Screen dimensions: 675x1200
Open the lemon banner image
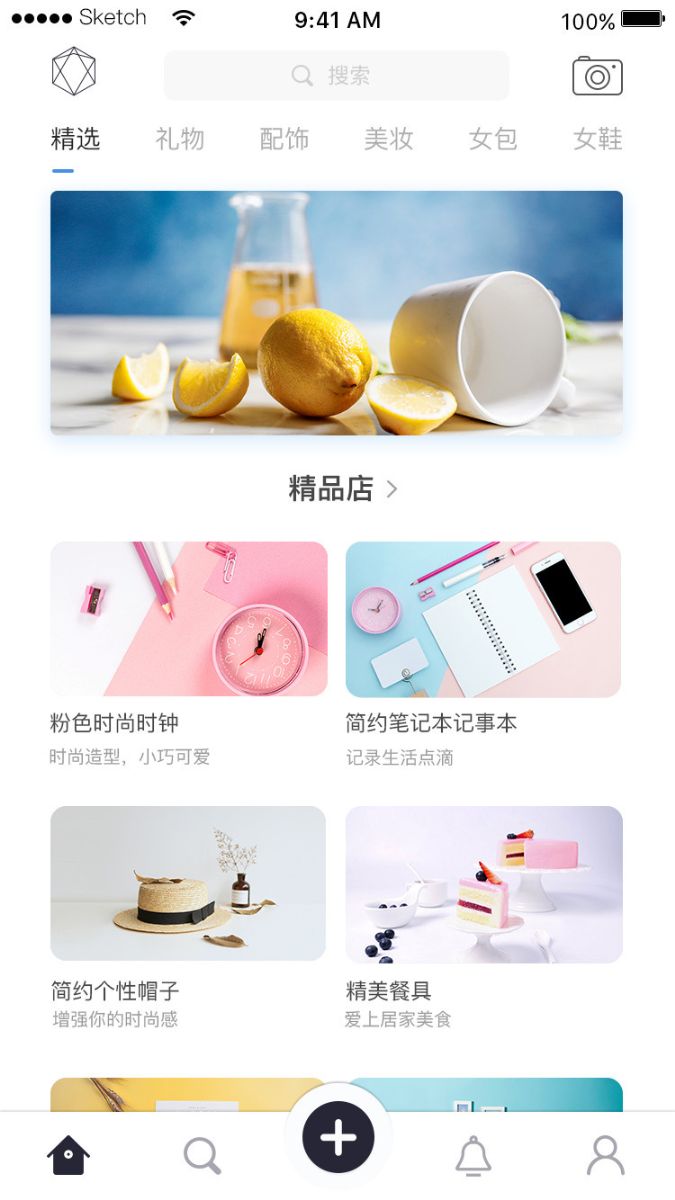click(336, 312)
